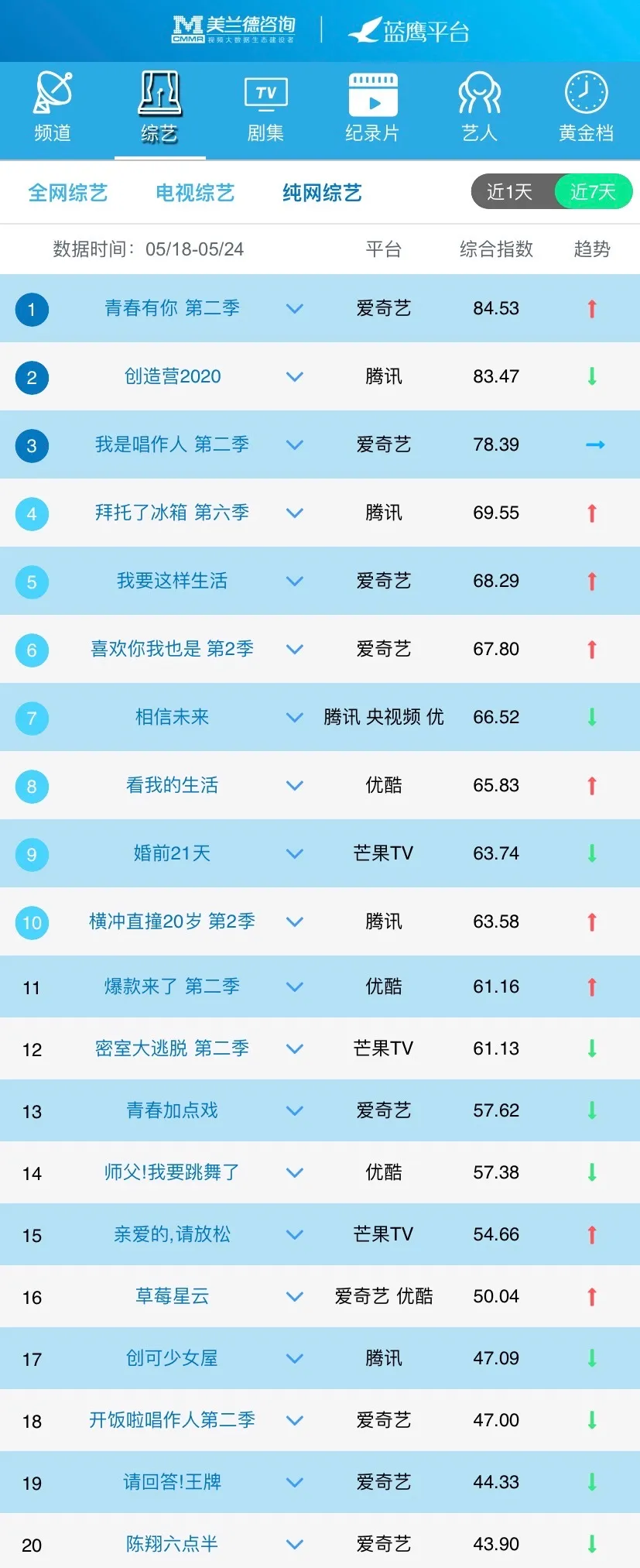Open the 电视综艺 tab
This screenshot has height=1568, width=640.
(x=194, y=193)
